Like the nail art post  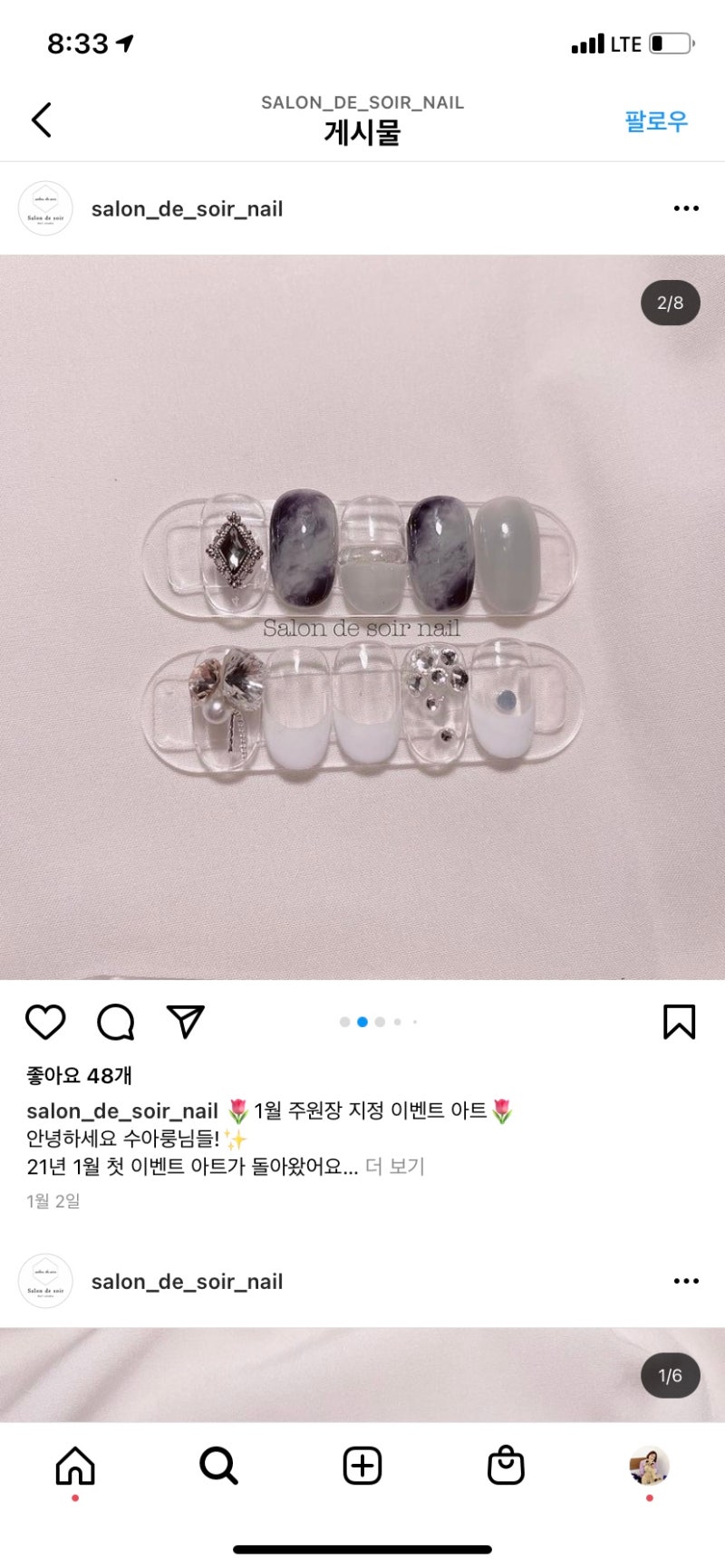point(45,1022)
